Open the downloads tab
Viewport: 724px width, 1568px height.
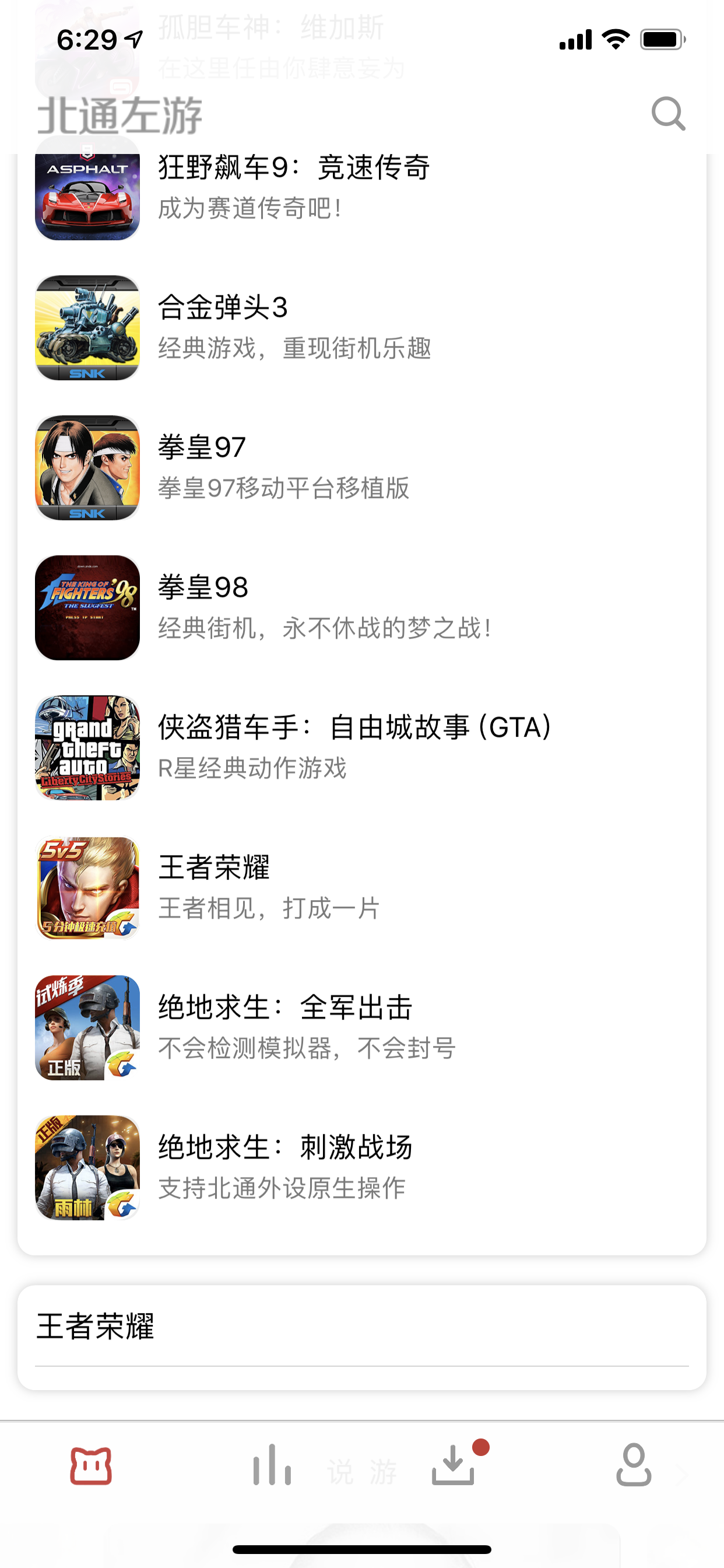click(x=454, y=1466)
